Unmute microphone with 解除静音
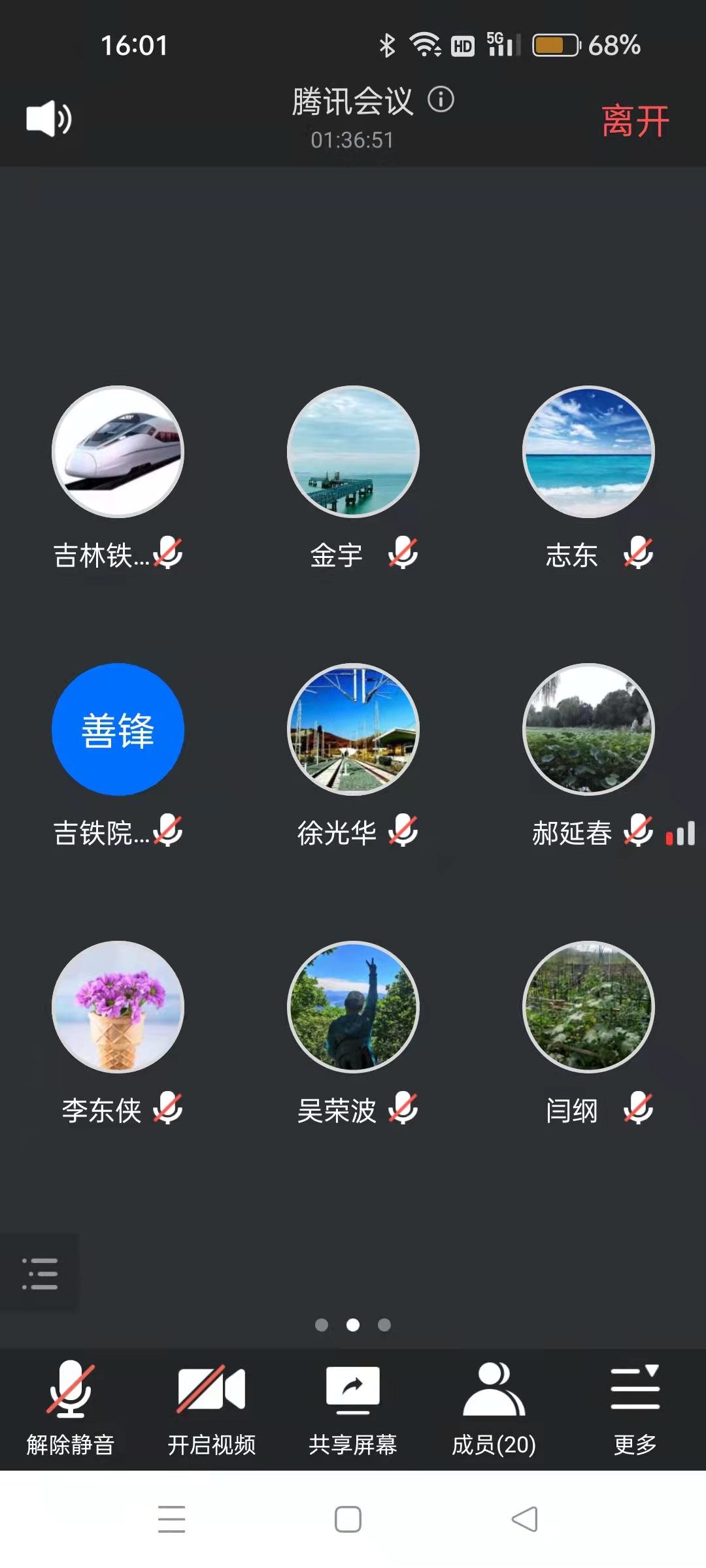706x1568 pixels. click(x=71, y=1406)
